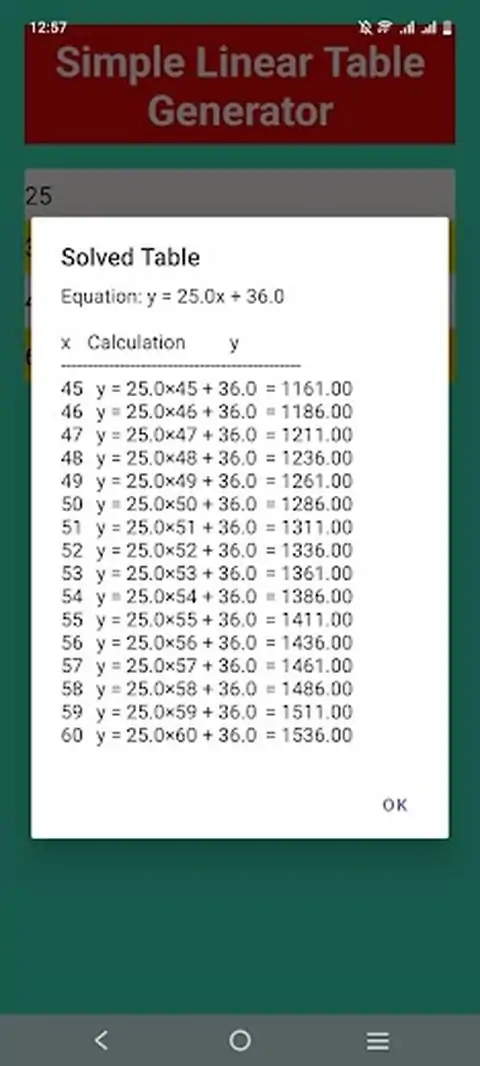Open the recent apps menu
The height and width of the screenshot is (1066, 480).
pos(378,1041)
